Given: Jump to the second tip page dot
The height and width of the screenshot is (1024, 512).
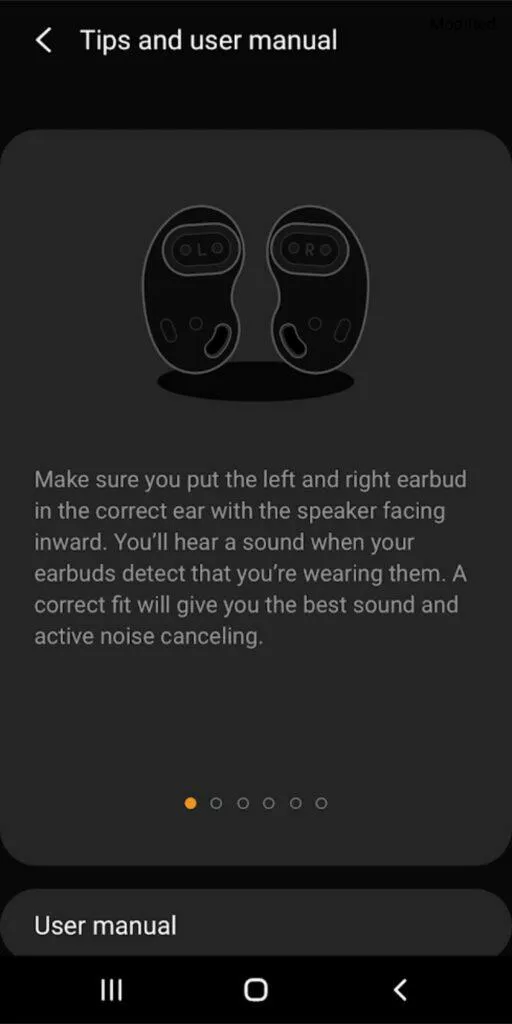Looking at the screenshot, I should (x=216, y=803).
